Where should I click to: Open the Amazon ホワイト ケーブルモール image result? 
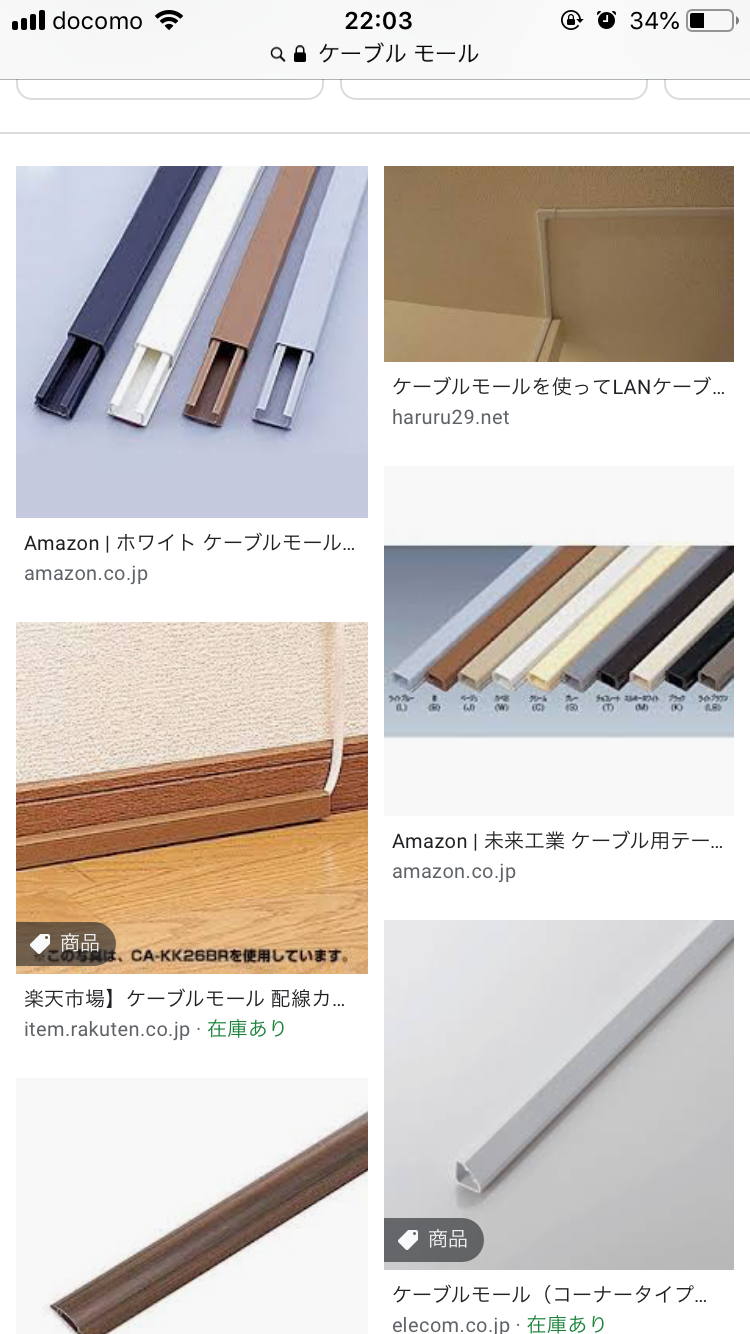(x=191, y=342)
